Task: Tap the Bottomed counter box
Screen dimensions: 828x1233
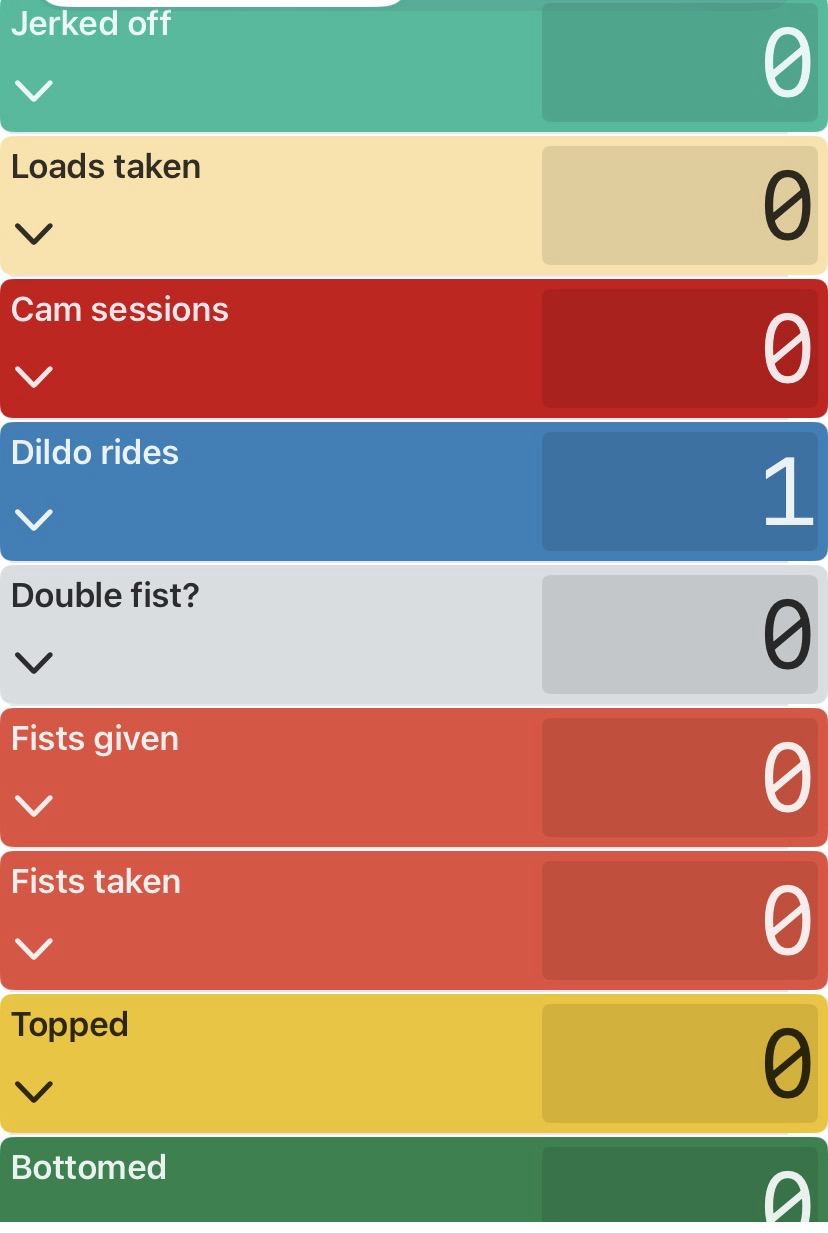Action: click(x=680, y=1185)
